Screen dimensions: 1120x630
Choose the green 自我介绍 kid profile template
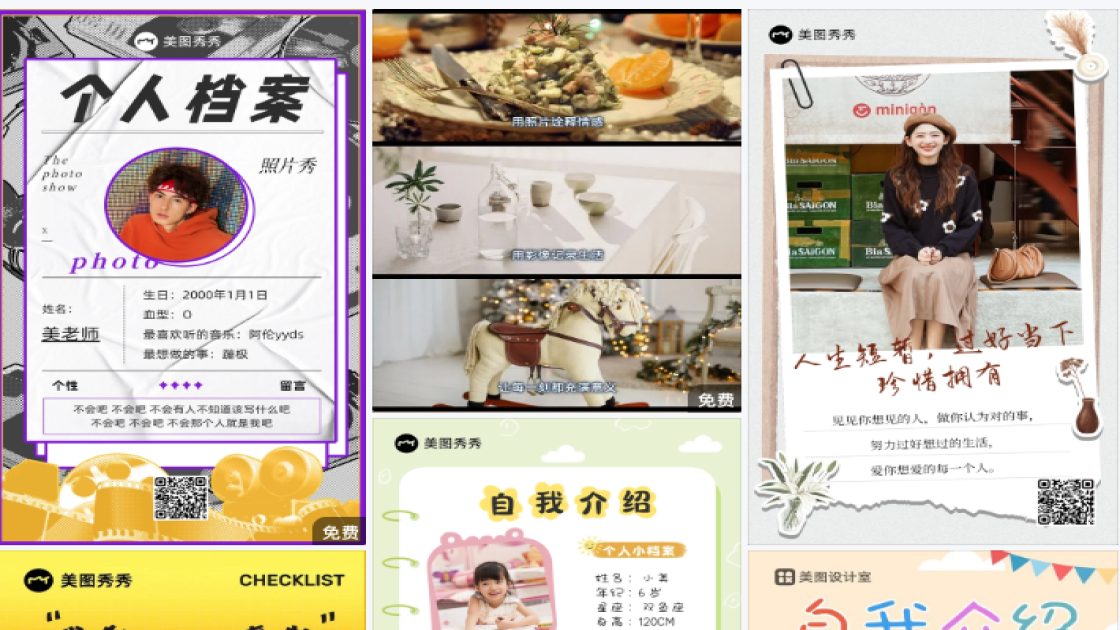(556, 525)
